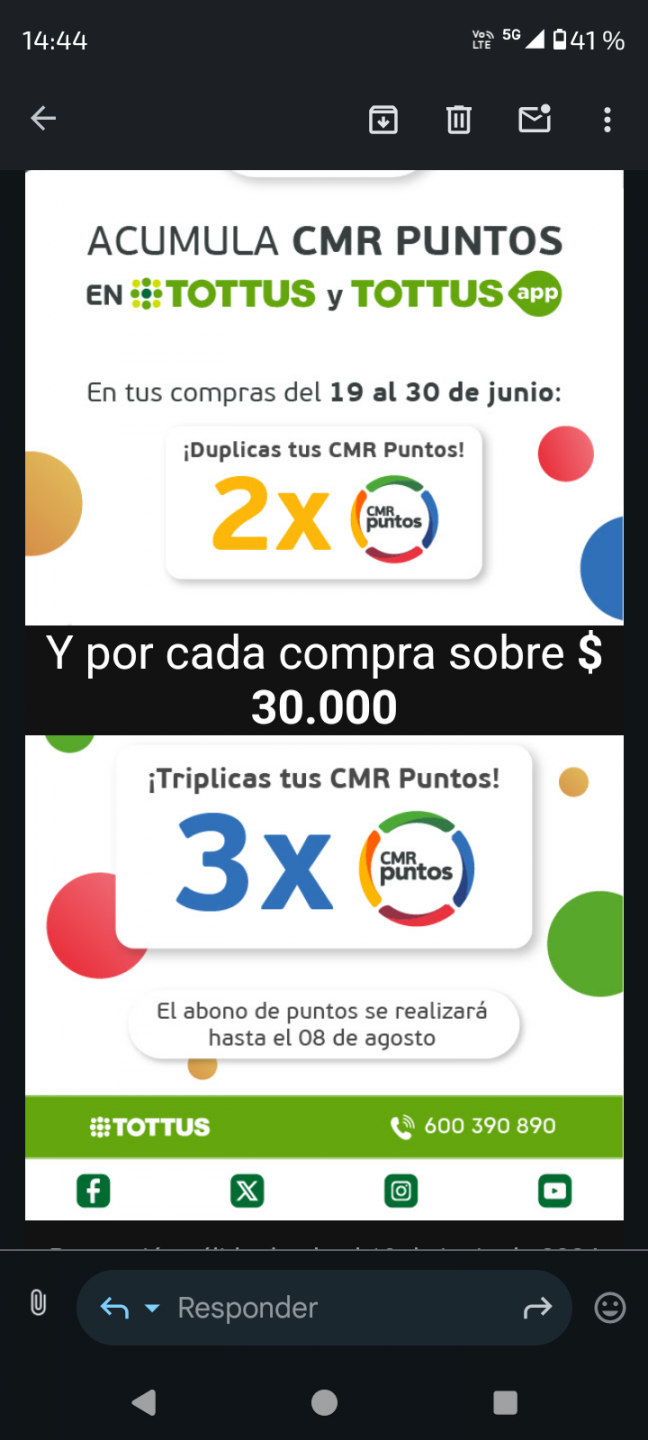Open the overflow menu
The width and height of the screenshot is (648, 1440).
[x=607, y=120]
